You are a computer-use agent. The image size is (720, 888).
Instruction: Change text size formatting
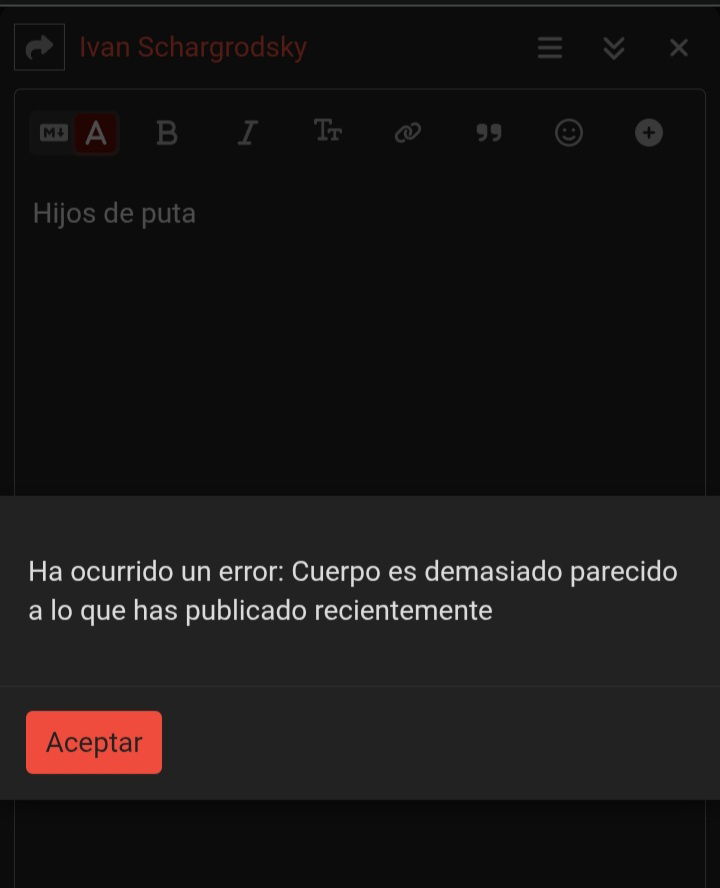pyautogui.click(x=328, y=131)
